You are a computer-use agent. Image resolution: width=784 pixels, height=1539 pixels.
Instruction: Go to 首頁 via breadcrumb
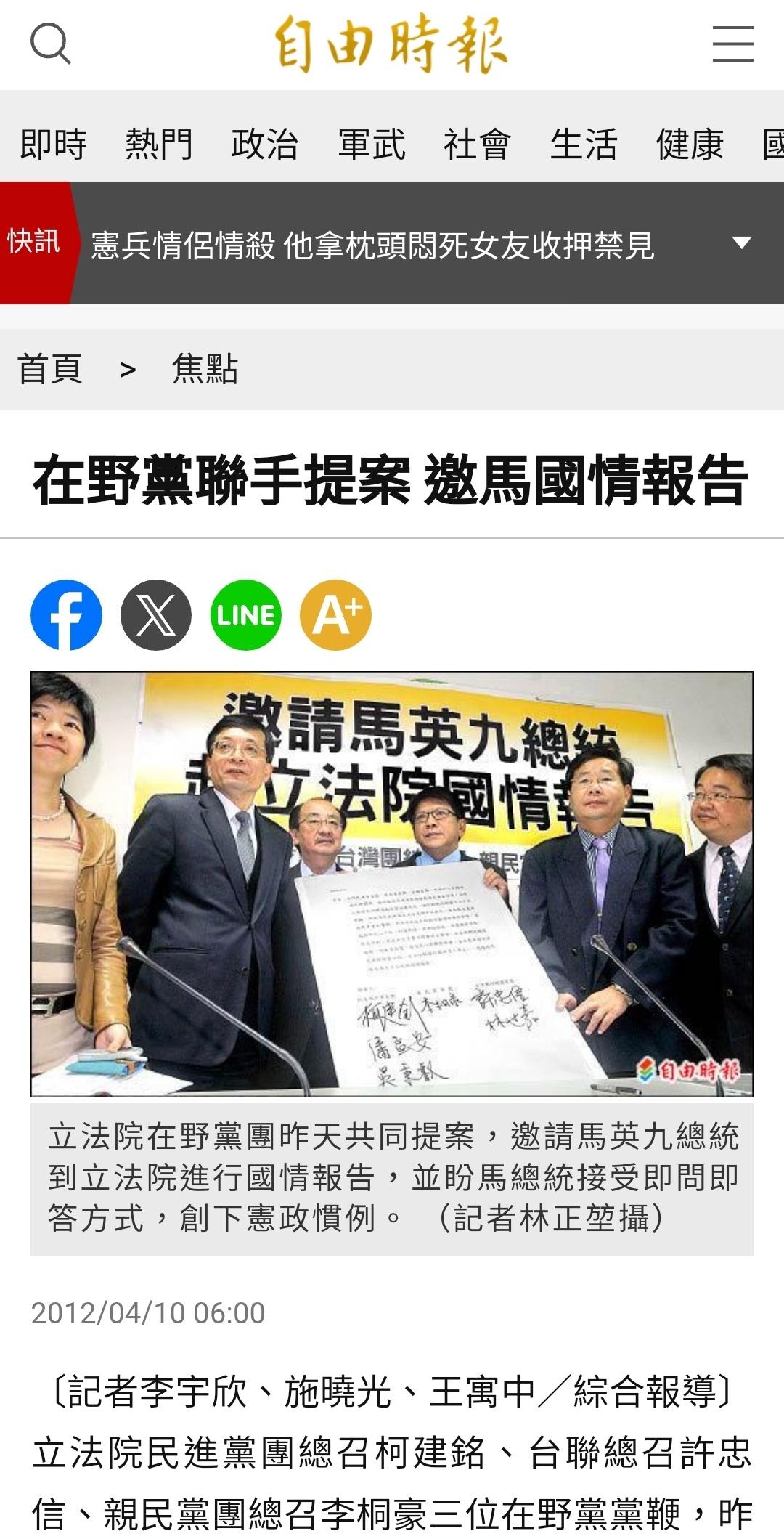tap(49, 369)
